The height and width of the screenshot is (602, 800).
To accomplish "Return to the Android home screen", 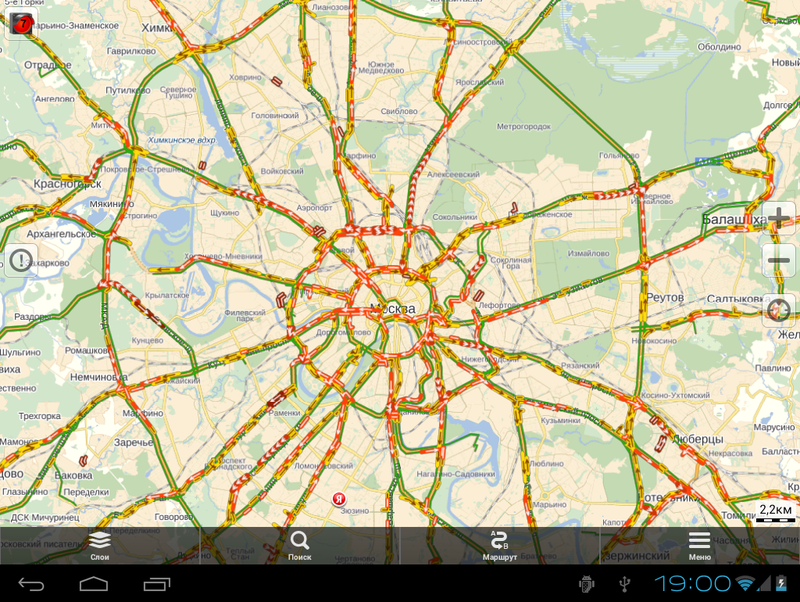I will coord(94,584).
